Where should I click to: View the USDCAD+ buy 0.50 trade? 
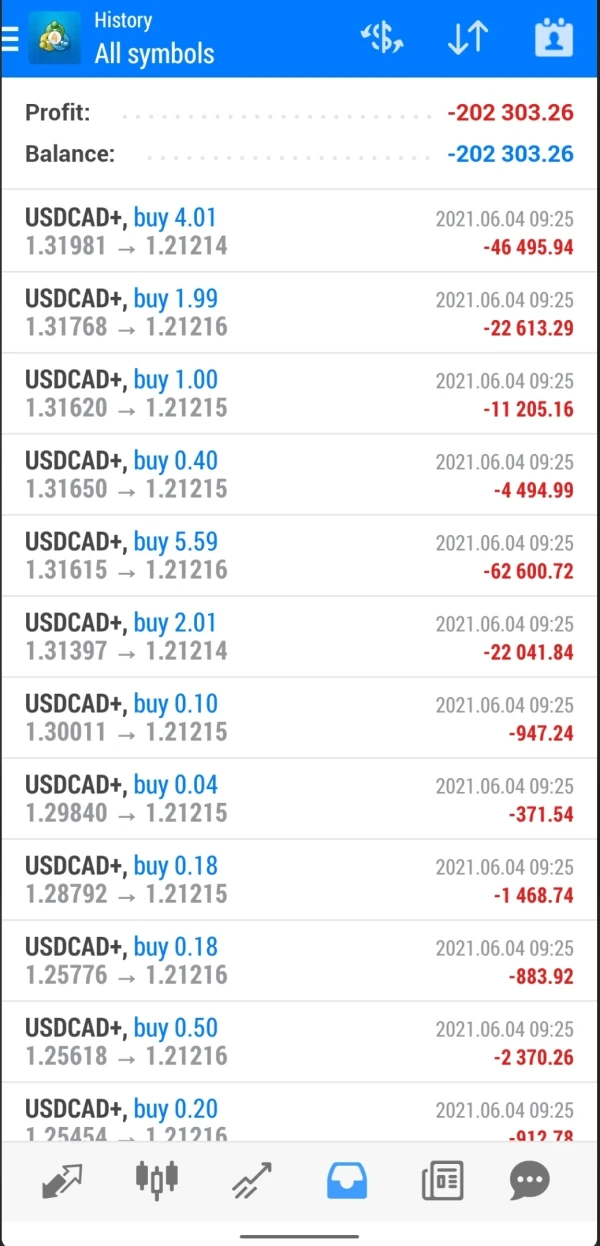300,1041
